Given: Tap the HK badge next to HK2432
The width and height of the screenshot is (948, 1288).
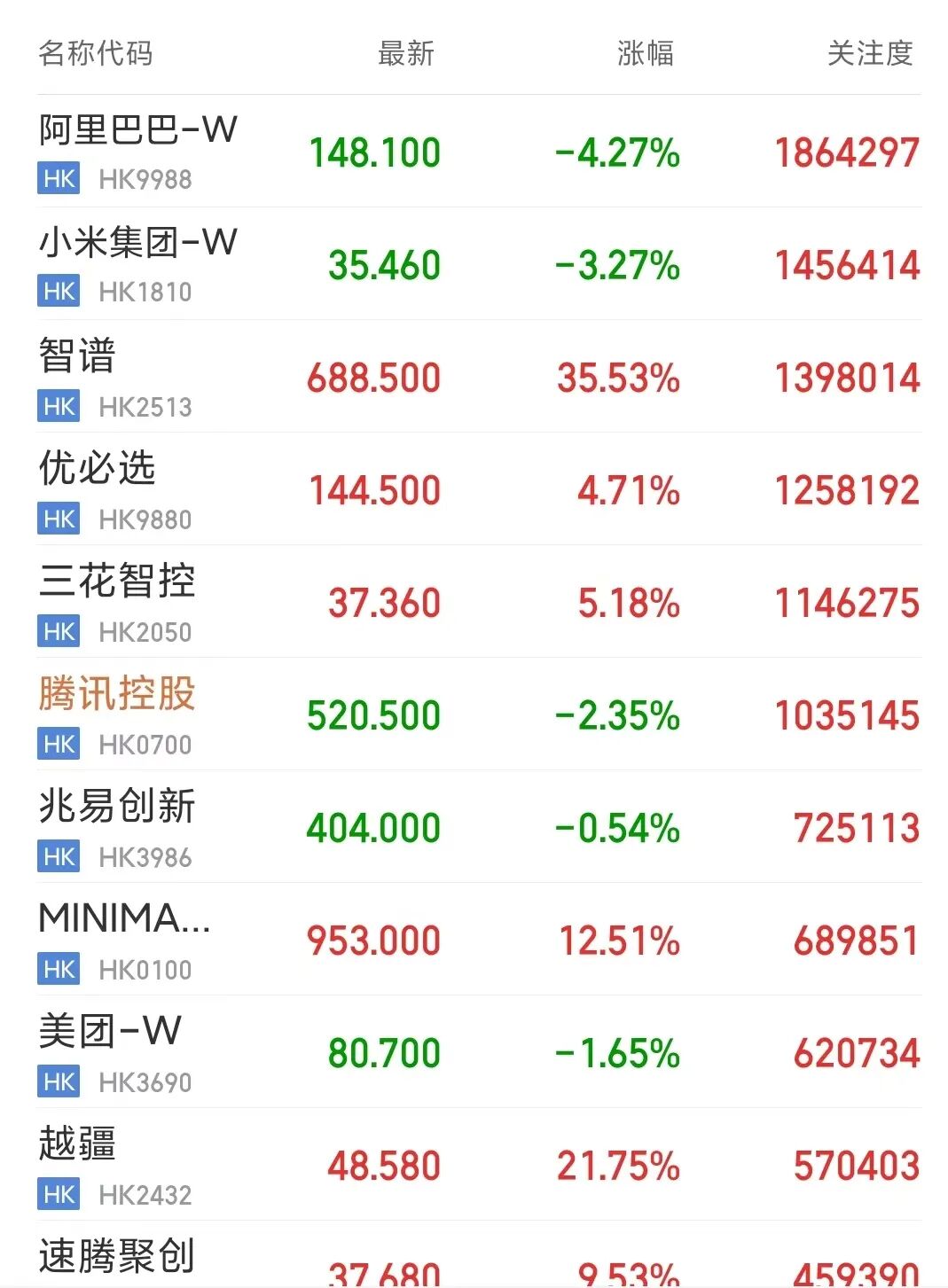Looking at the screenshot, I should (57, 1194).
